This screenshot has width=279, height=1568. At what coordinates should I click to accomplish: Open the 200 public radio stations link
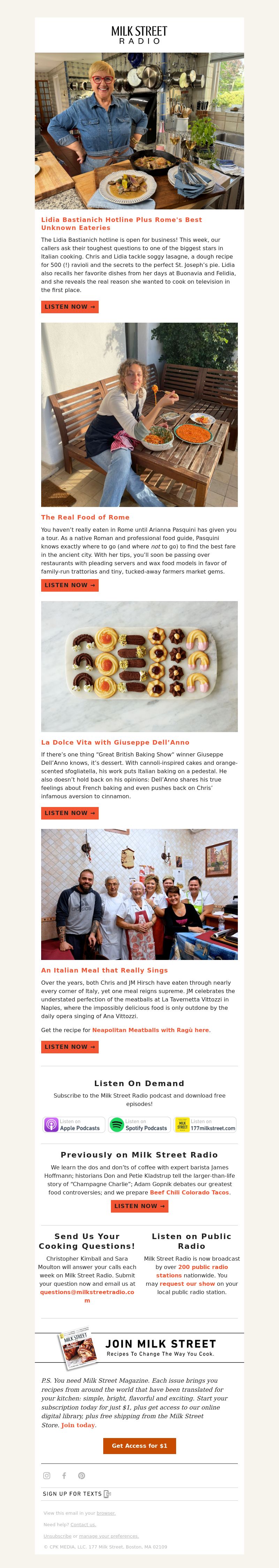[x=203, y=1267]
